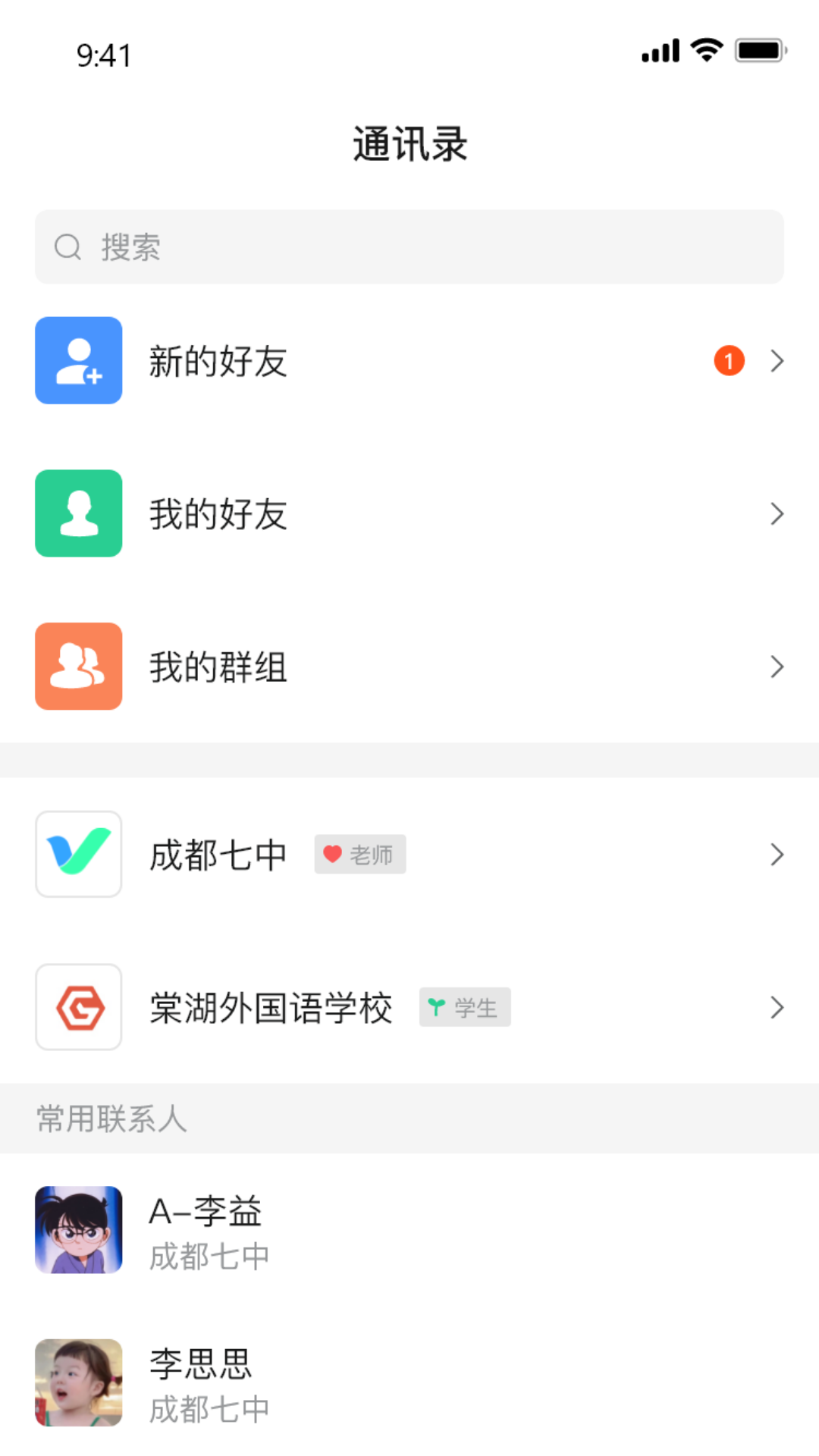Open contact 李思思
819x1456 pixels.
409,1383
